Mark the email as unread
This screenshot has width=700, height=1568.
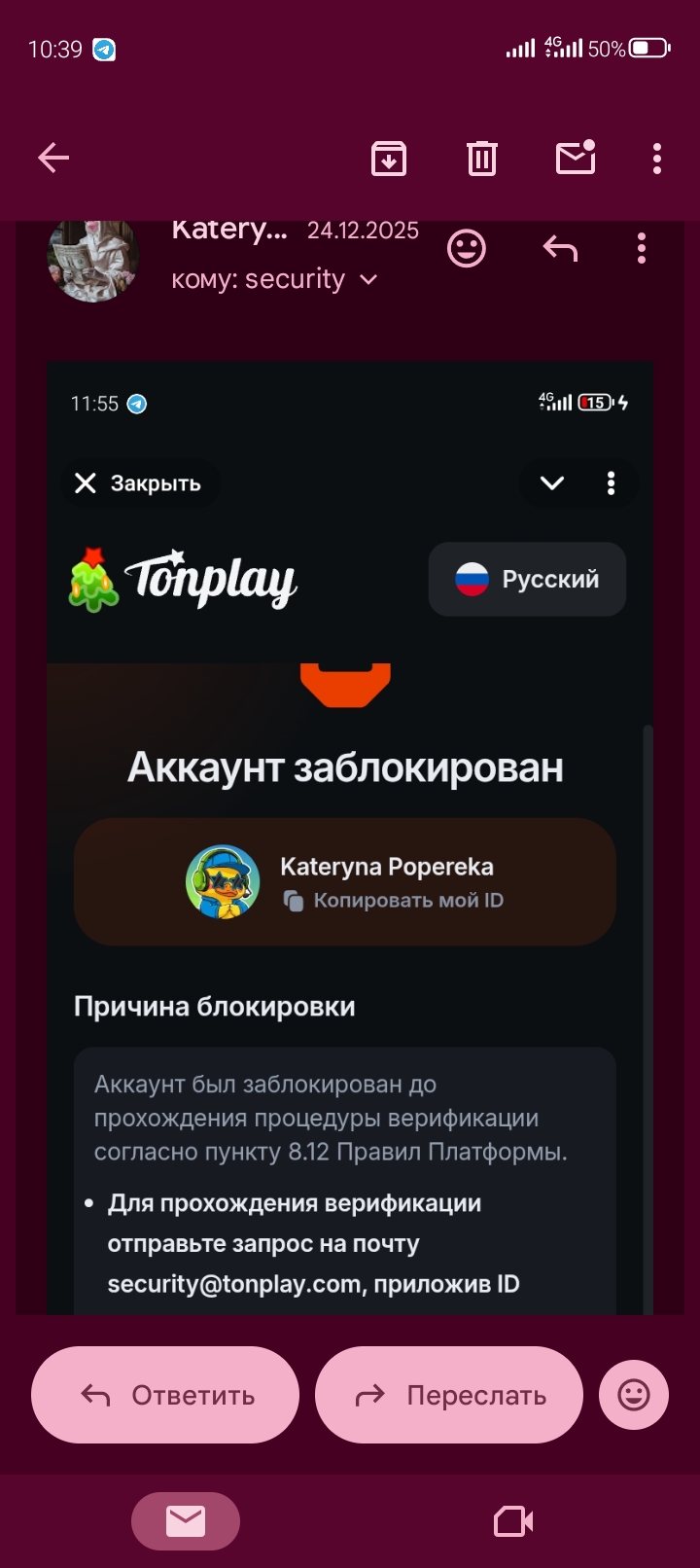(576, 158)
